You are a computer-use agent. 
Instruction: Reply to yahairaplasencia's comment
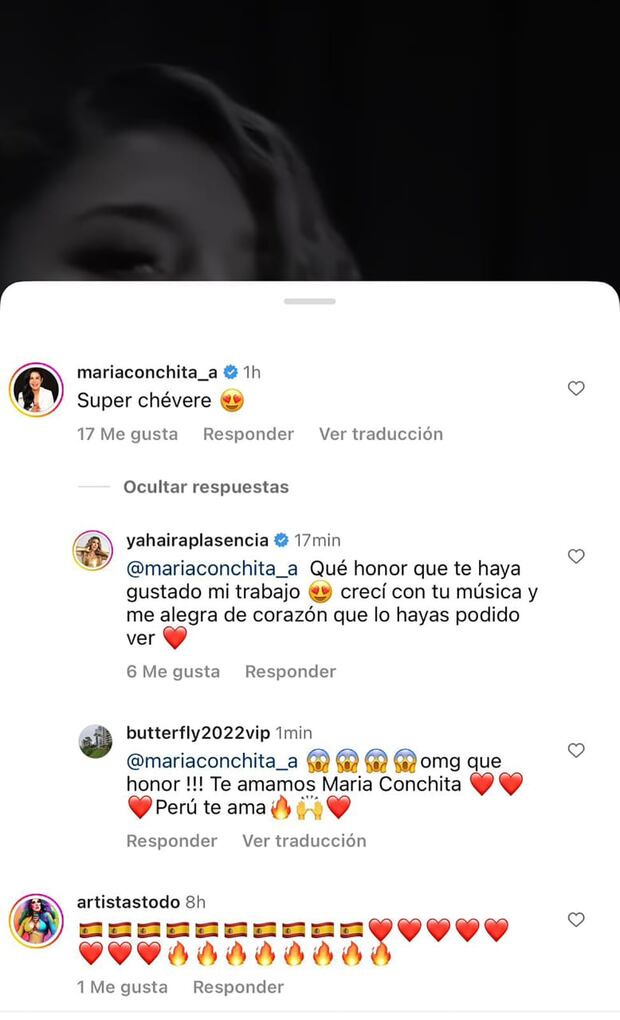(290, 671)
